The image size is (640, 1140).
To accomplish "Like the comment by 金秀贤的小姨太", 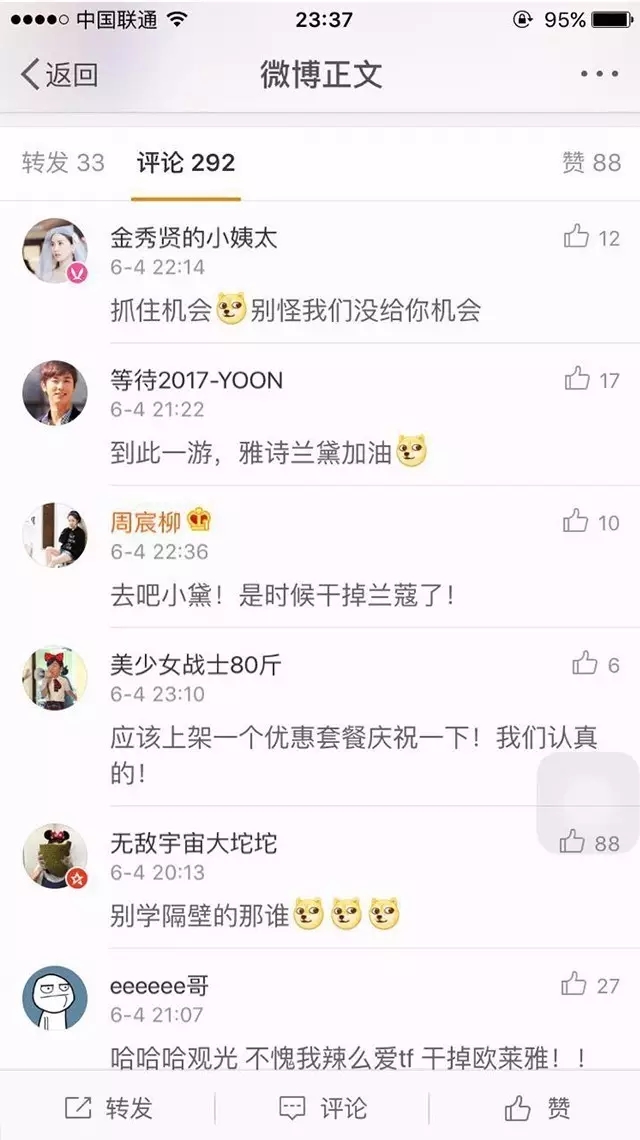I will point(577,237).
